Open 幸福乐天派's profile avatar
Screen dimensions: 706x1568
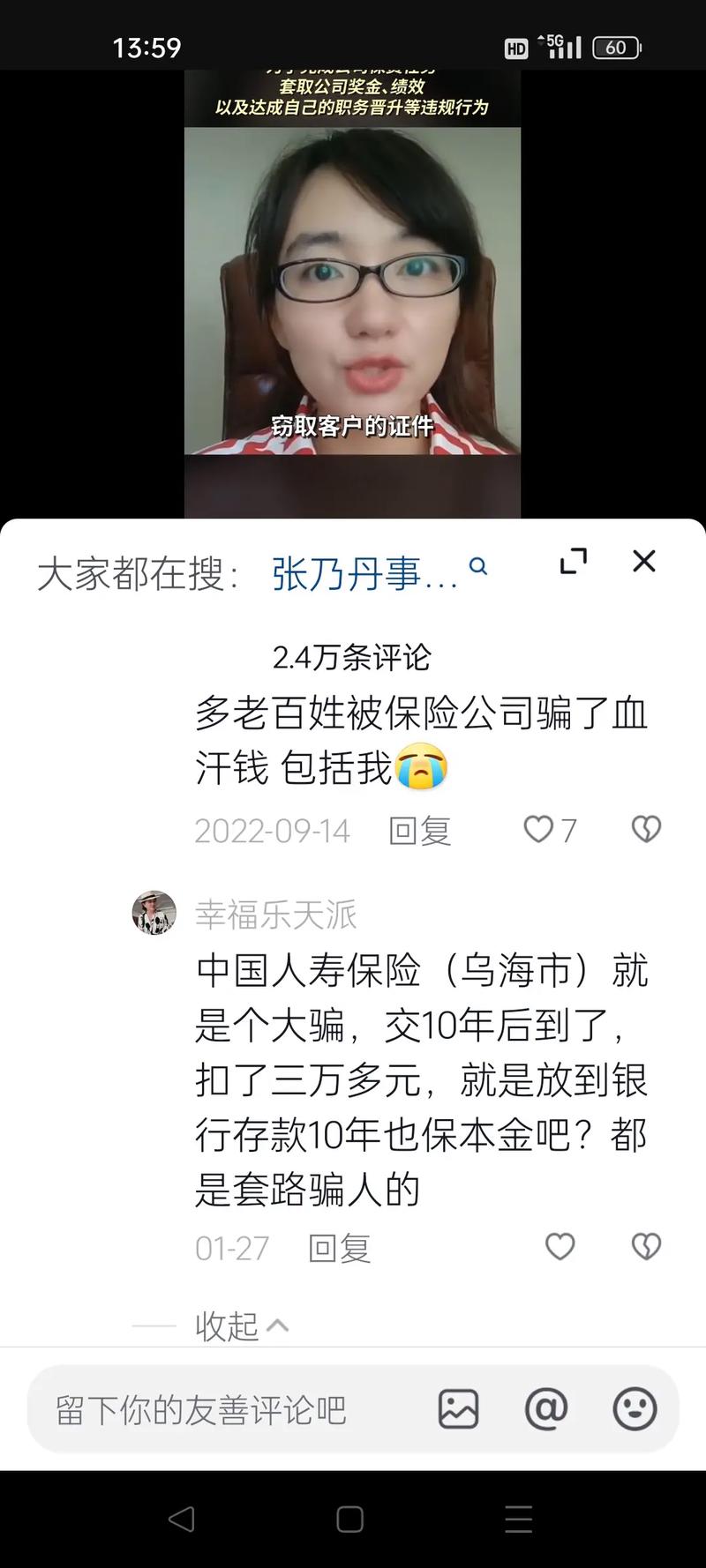154,913
